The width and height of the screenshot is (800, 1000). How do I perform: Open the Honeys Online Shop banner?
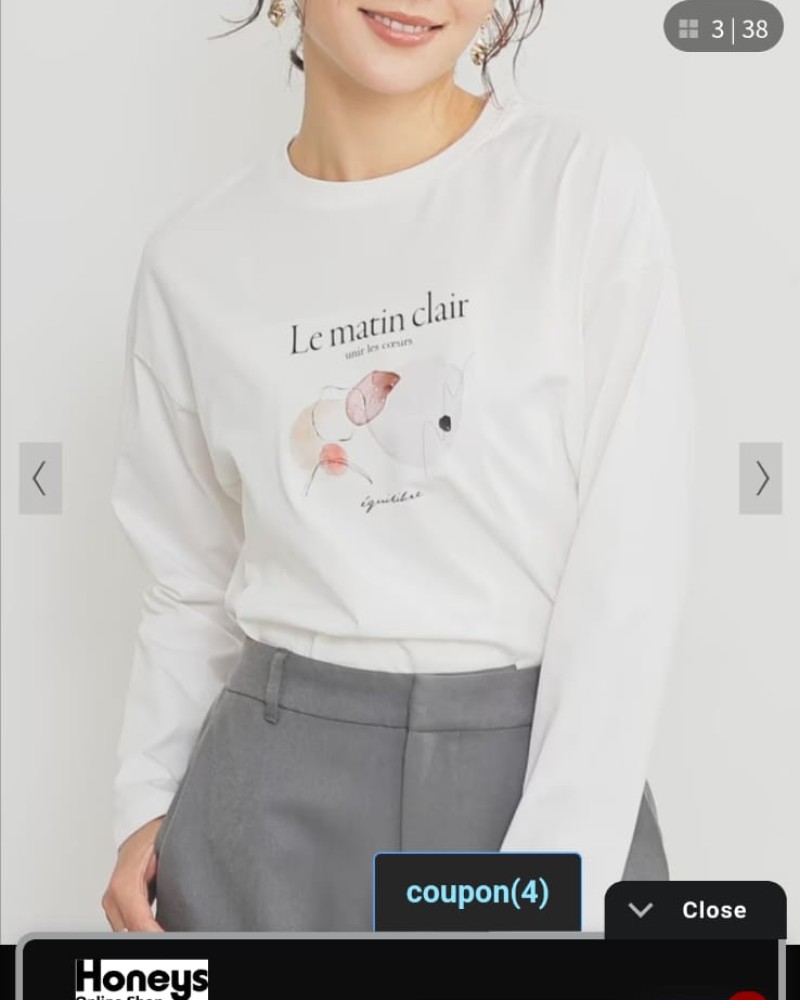[142, 979]
